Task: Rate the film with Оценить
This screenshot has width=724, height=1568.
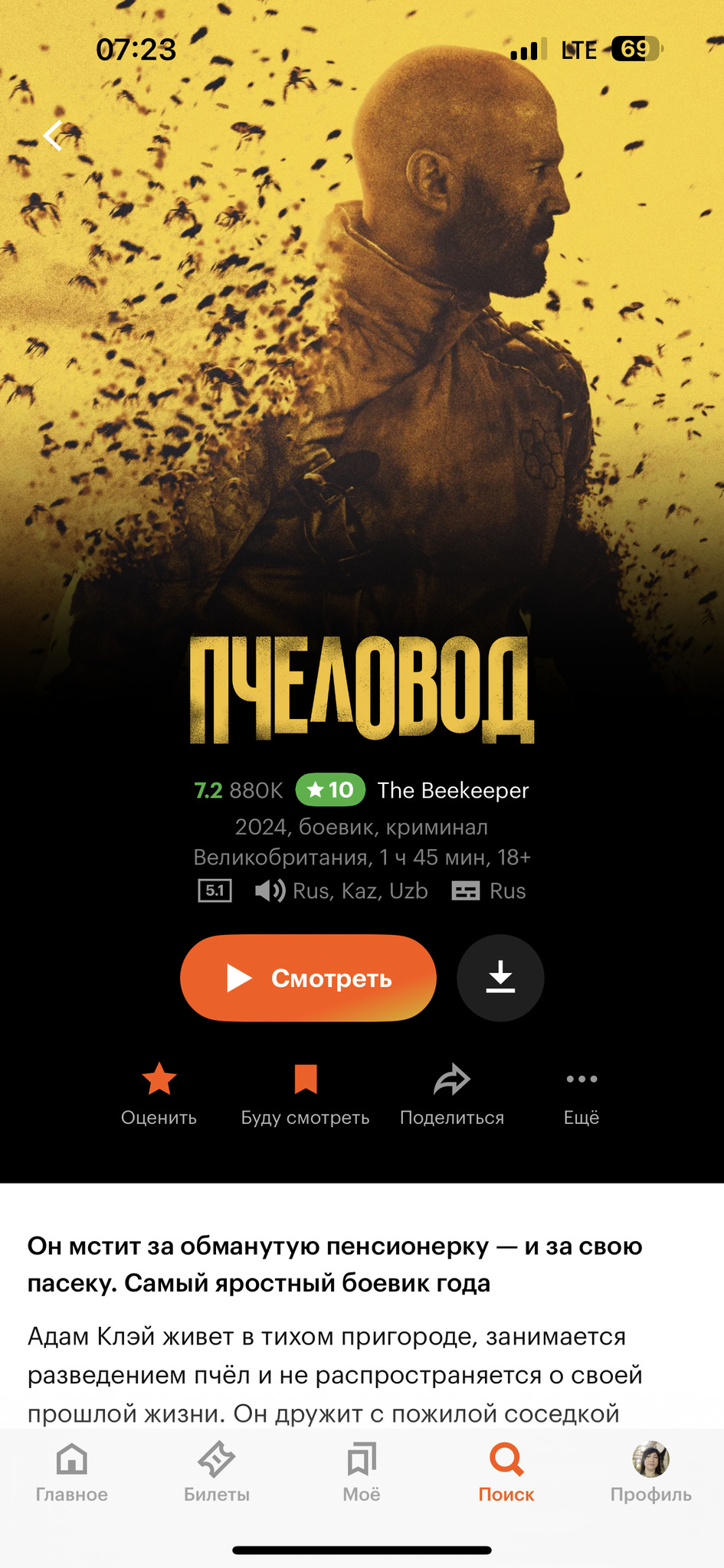Action: click(159, 1093)
